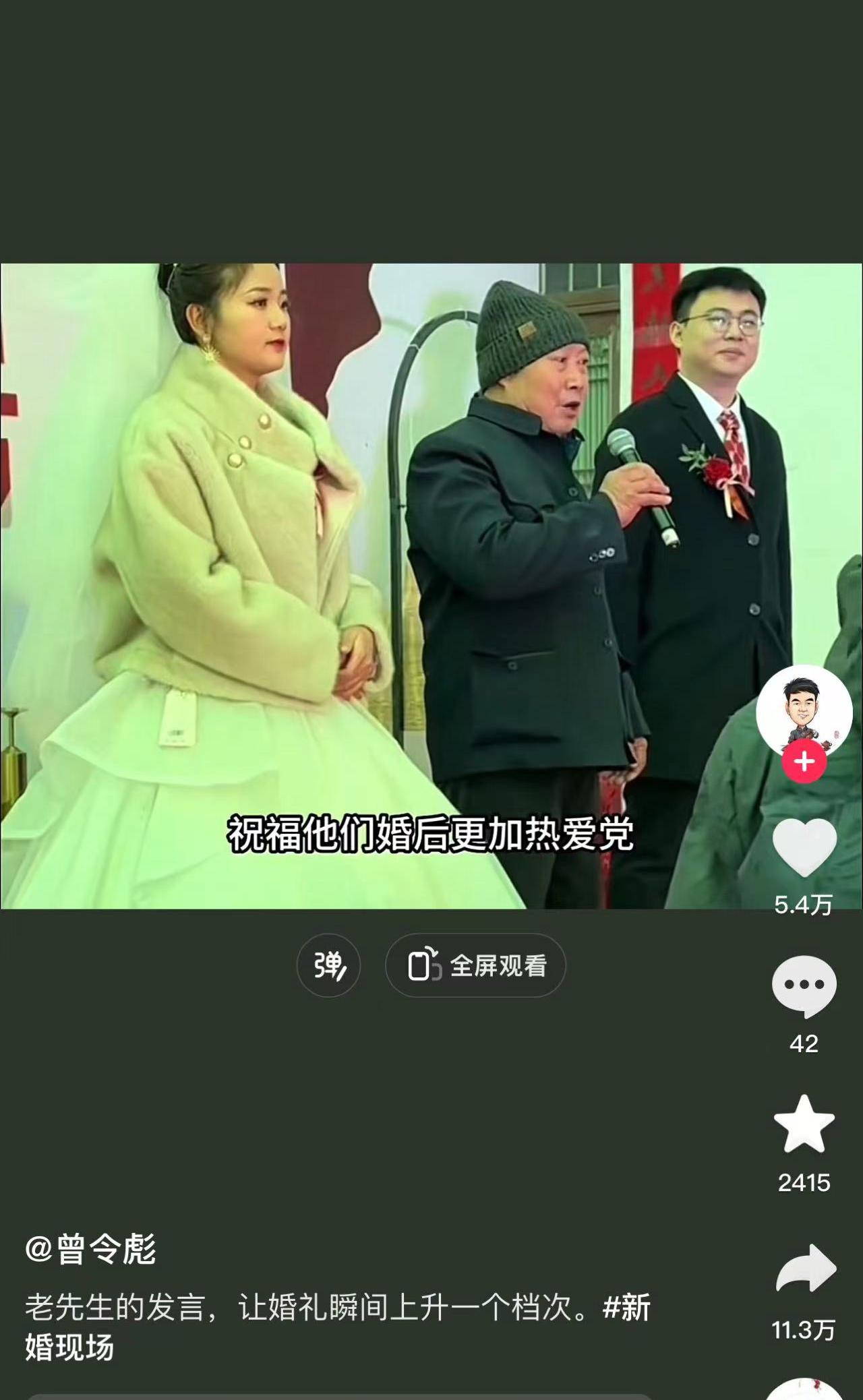Tap 全屏观看 to watch in fullscreen

[475, 966]
